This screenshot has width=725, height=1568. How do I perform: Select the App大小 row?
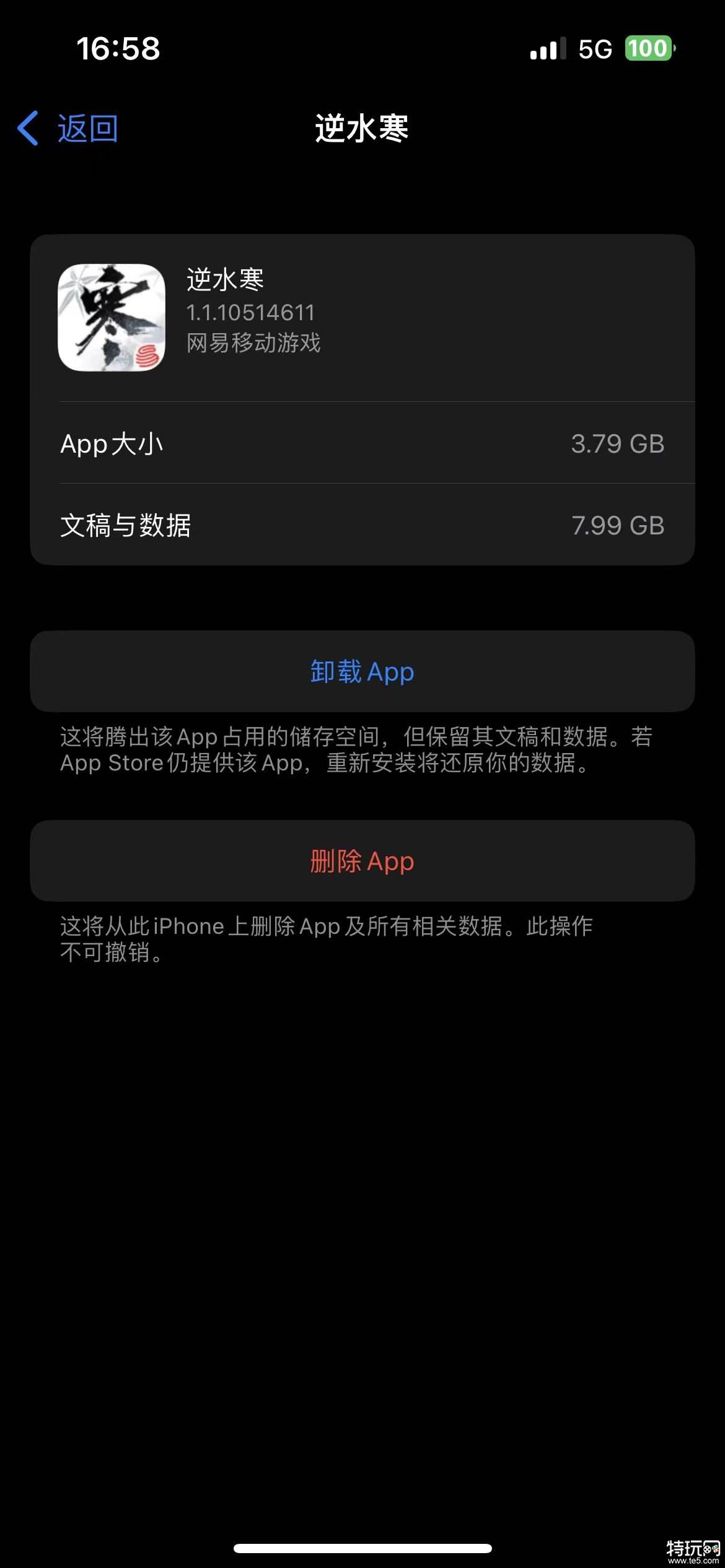click(362, 443)
